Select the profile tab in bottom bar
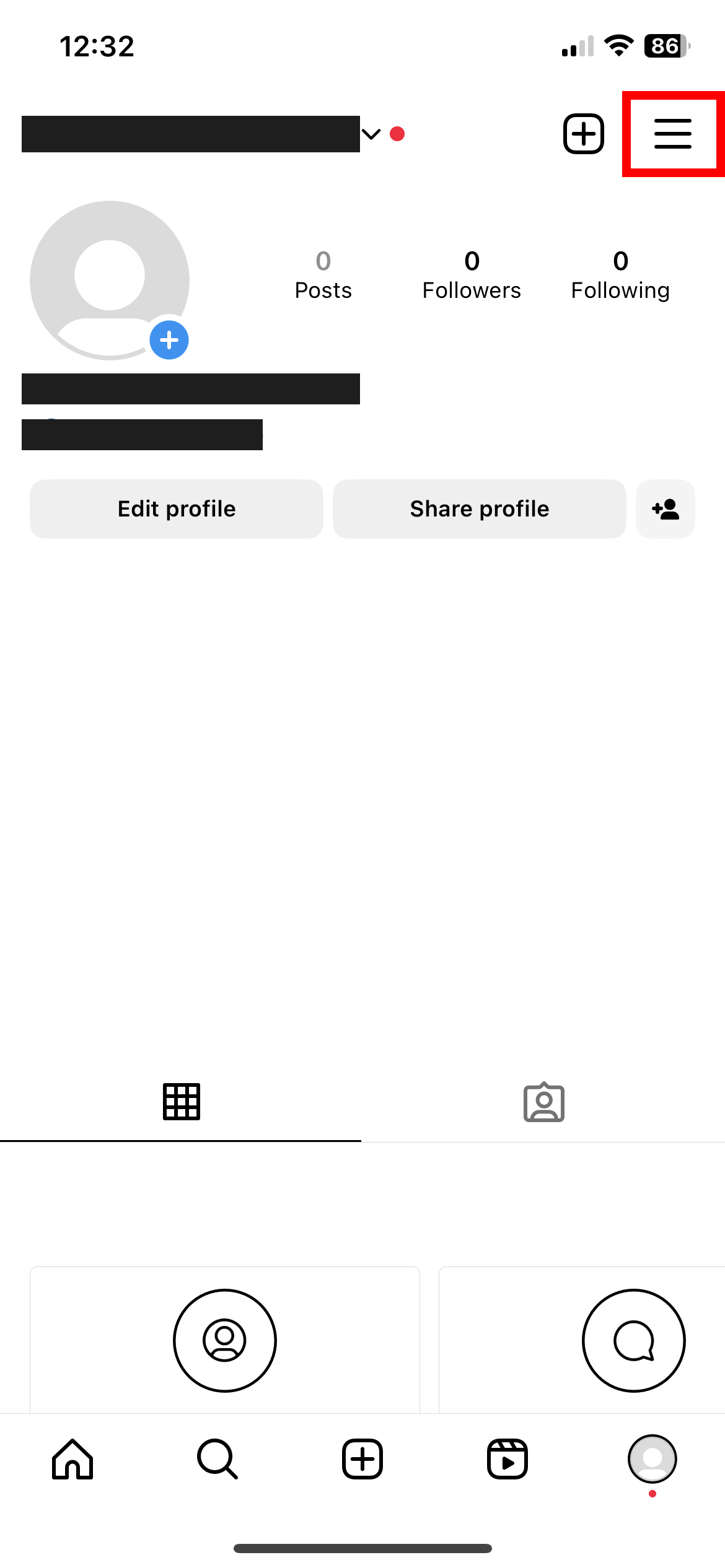 pos(652,1459)
